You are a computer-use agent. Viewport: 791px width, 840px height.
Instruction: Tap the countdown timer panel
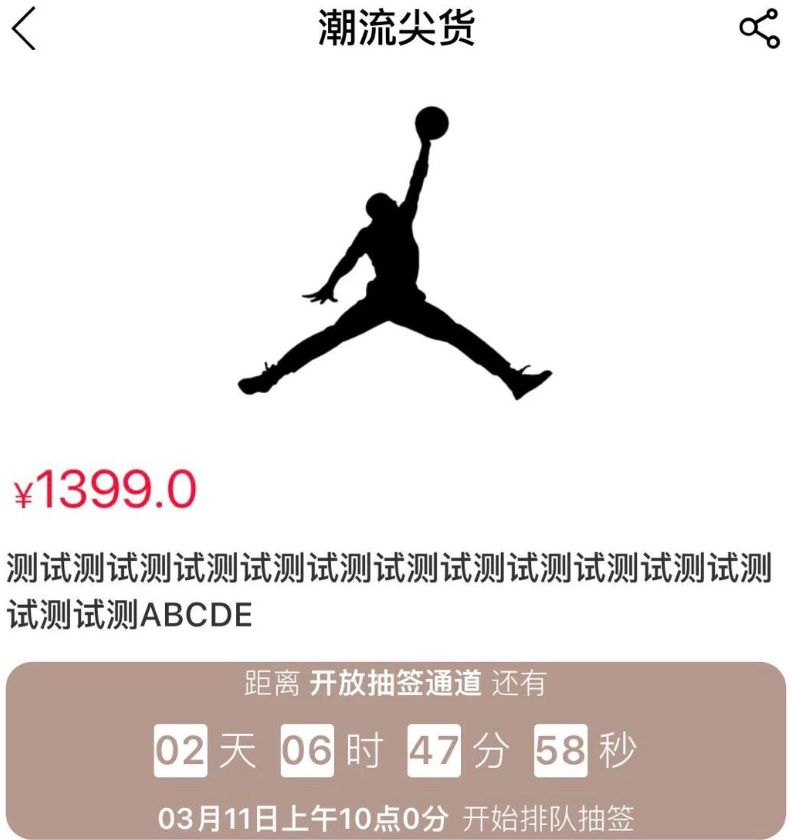[395, 745]
